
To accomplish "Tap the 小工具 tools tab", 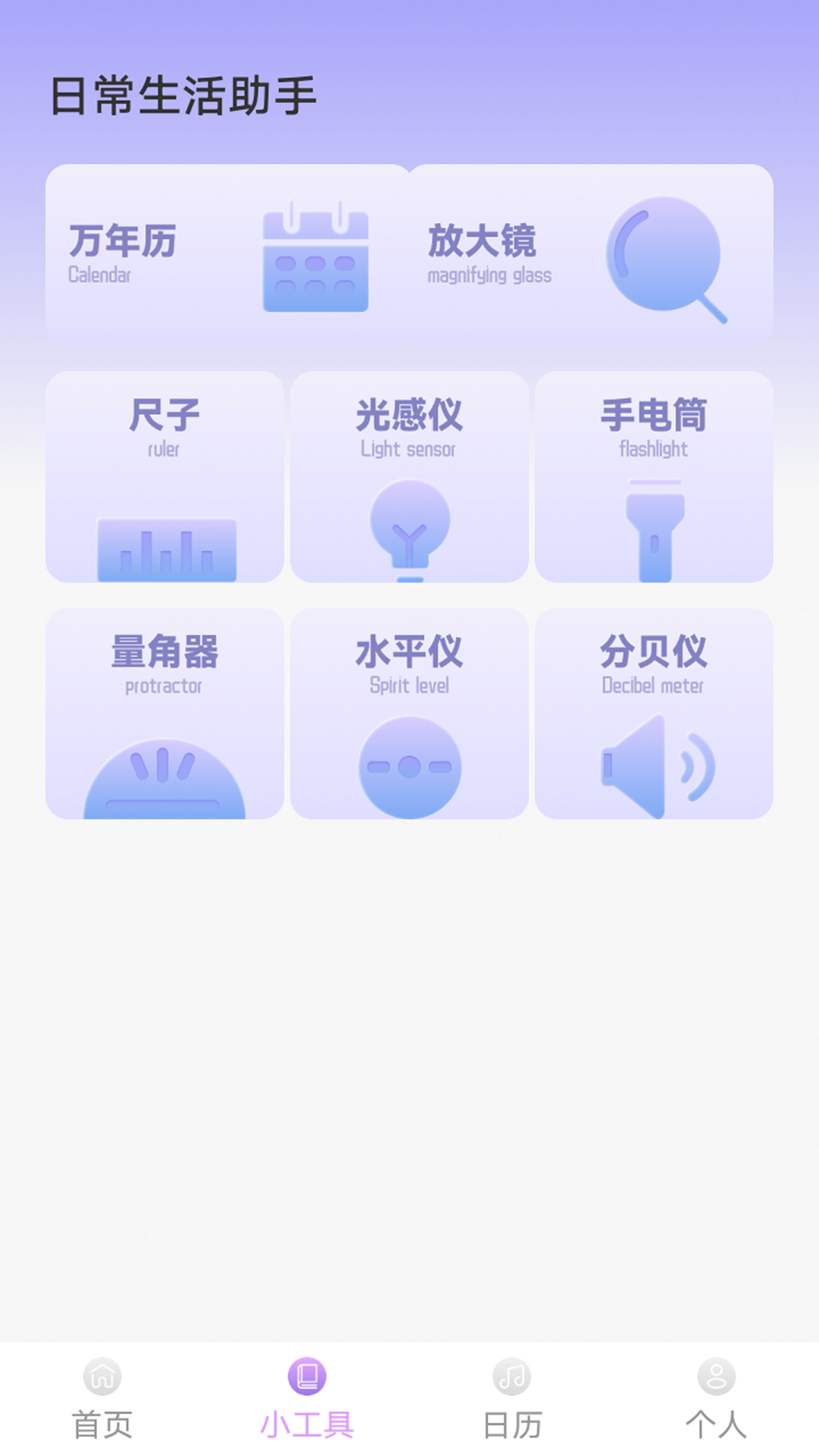I will click(x=307, y=1398).
